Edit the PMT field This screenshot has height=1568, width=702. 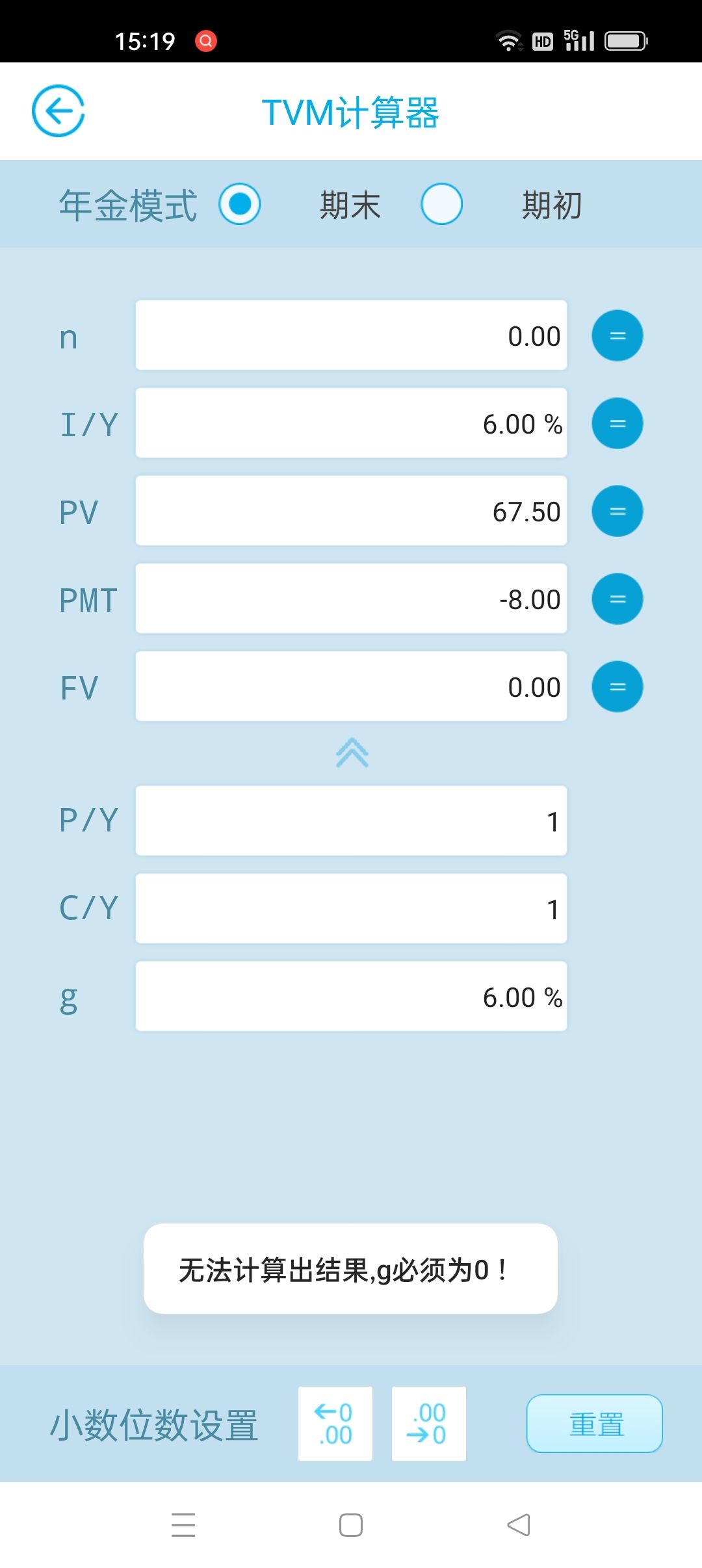pyautogui.click(x=351, y=599)
